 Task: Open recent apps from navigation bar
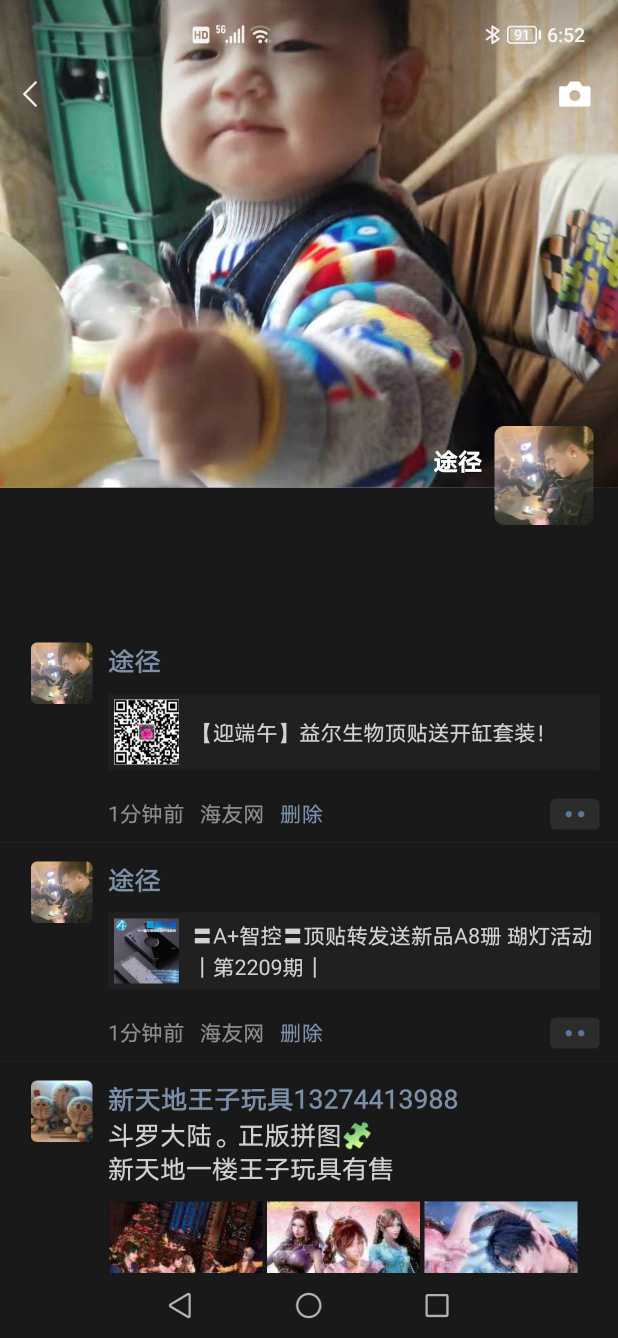436,1305
